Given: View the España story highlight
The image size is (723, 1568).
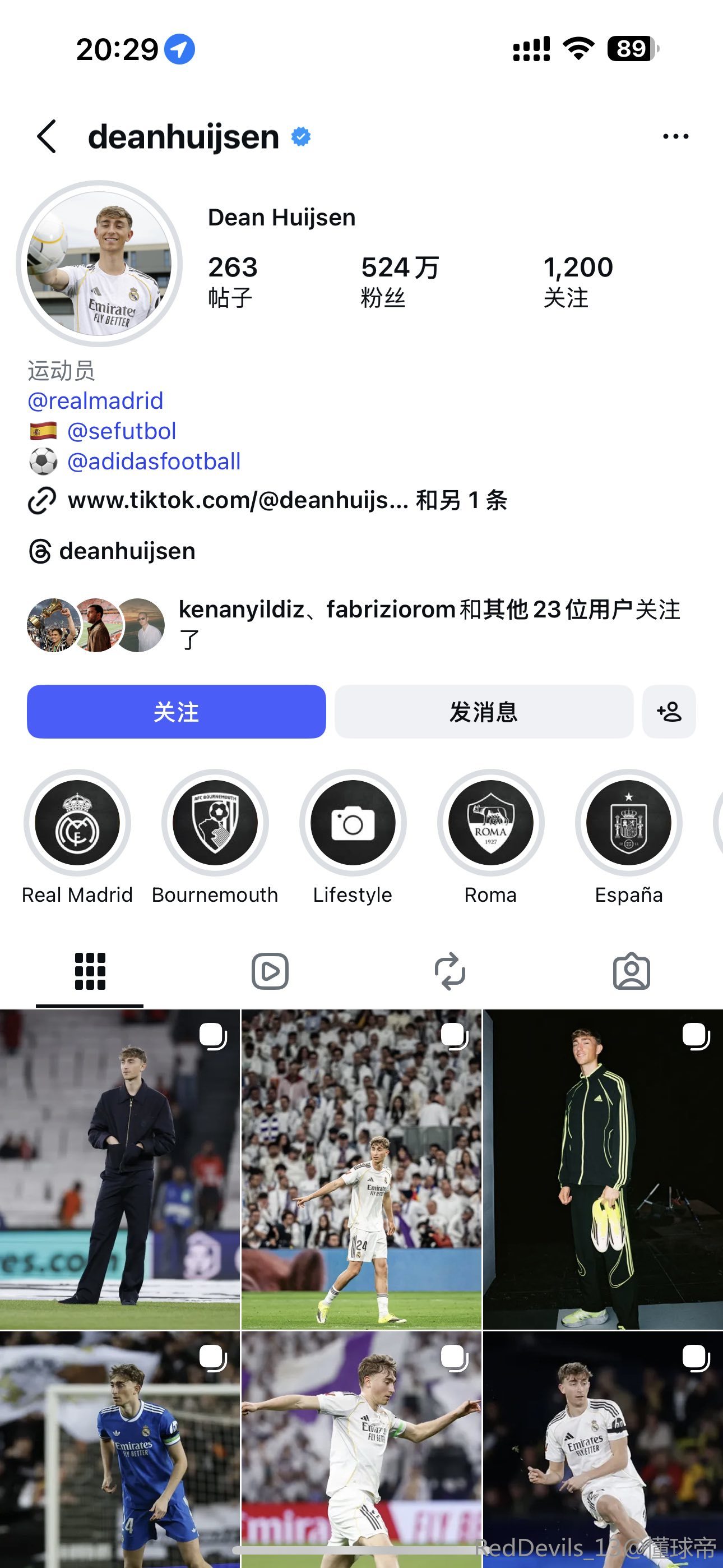Looking at the screenshot, I should pyautogui.click(x=629, y=823).
